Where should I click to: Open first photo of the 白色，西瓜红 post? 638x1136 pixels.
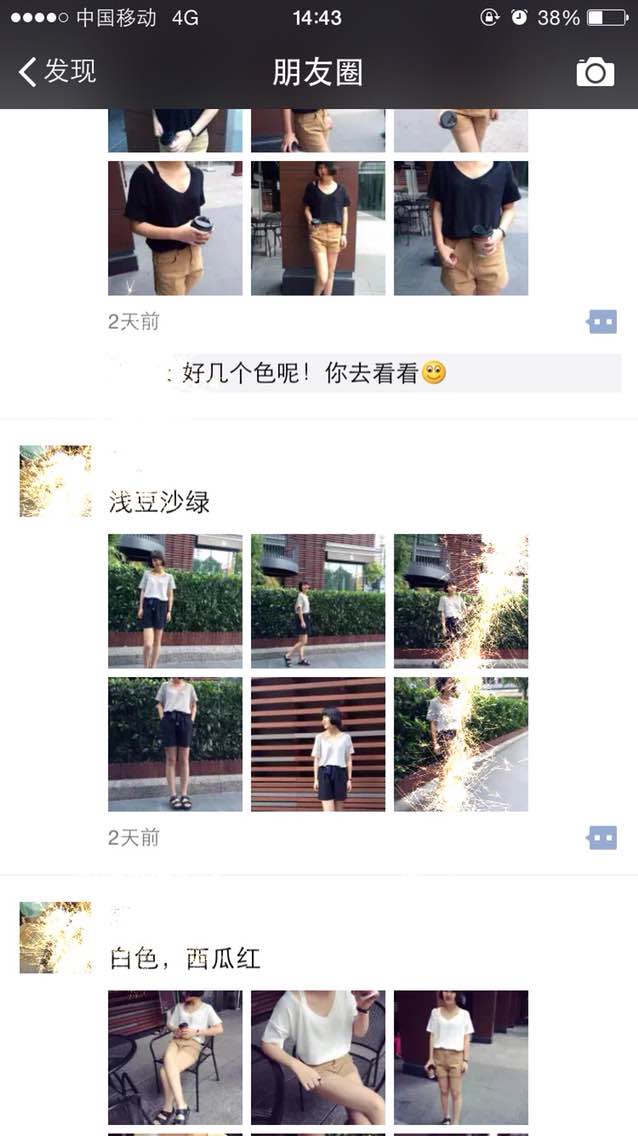click(175, 1058)
